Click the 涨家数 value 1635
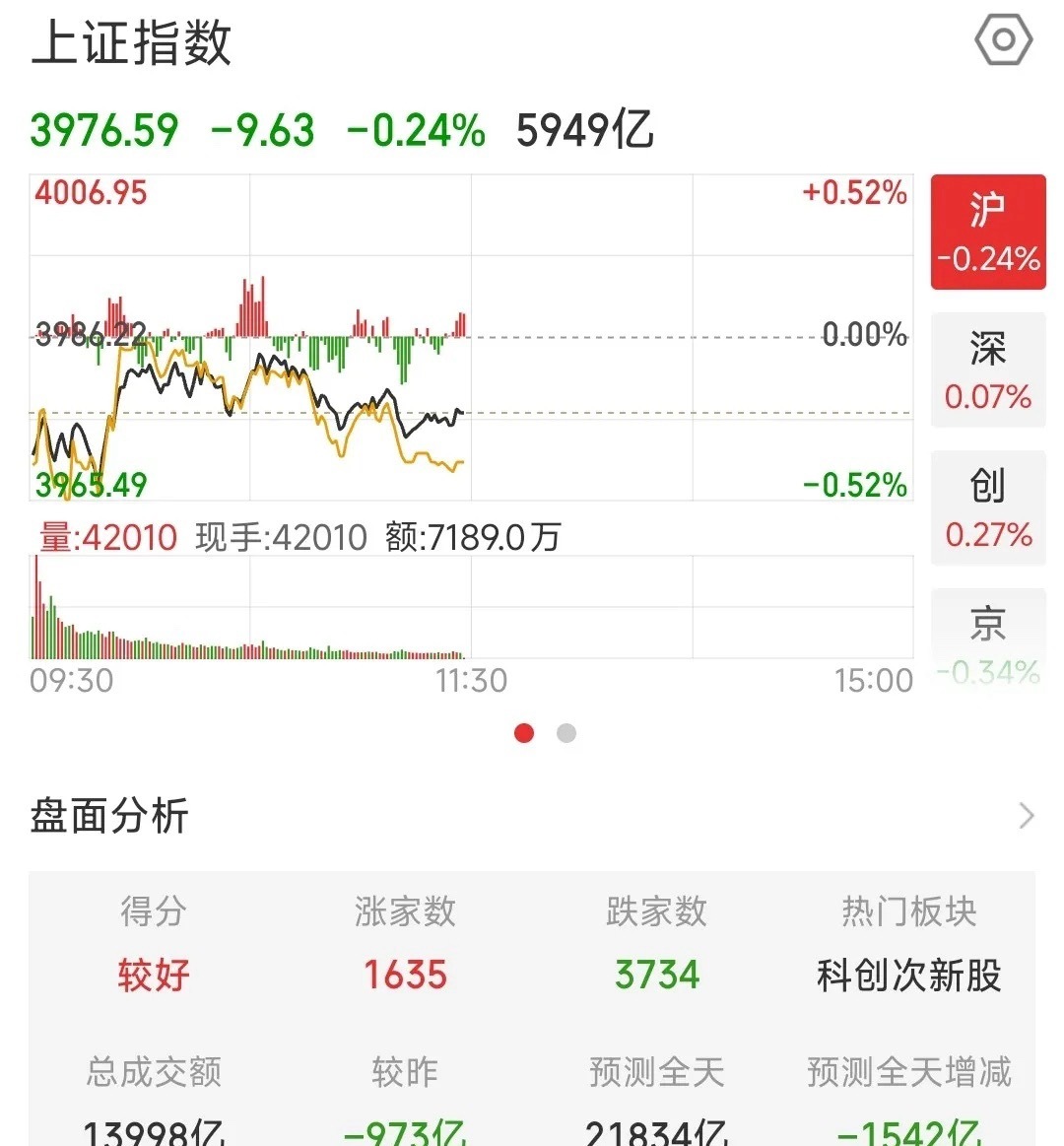Viewport: 1064px width, 1146px height. [406, 974]
